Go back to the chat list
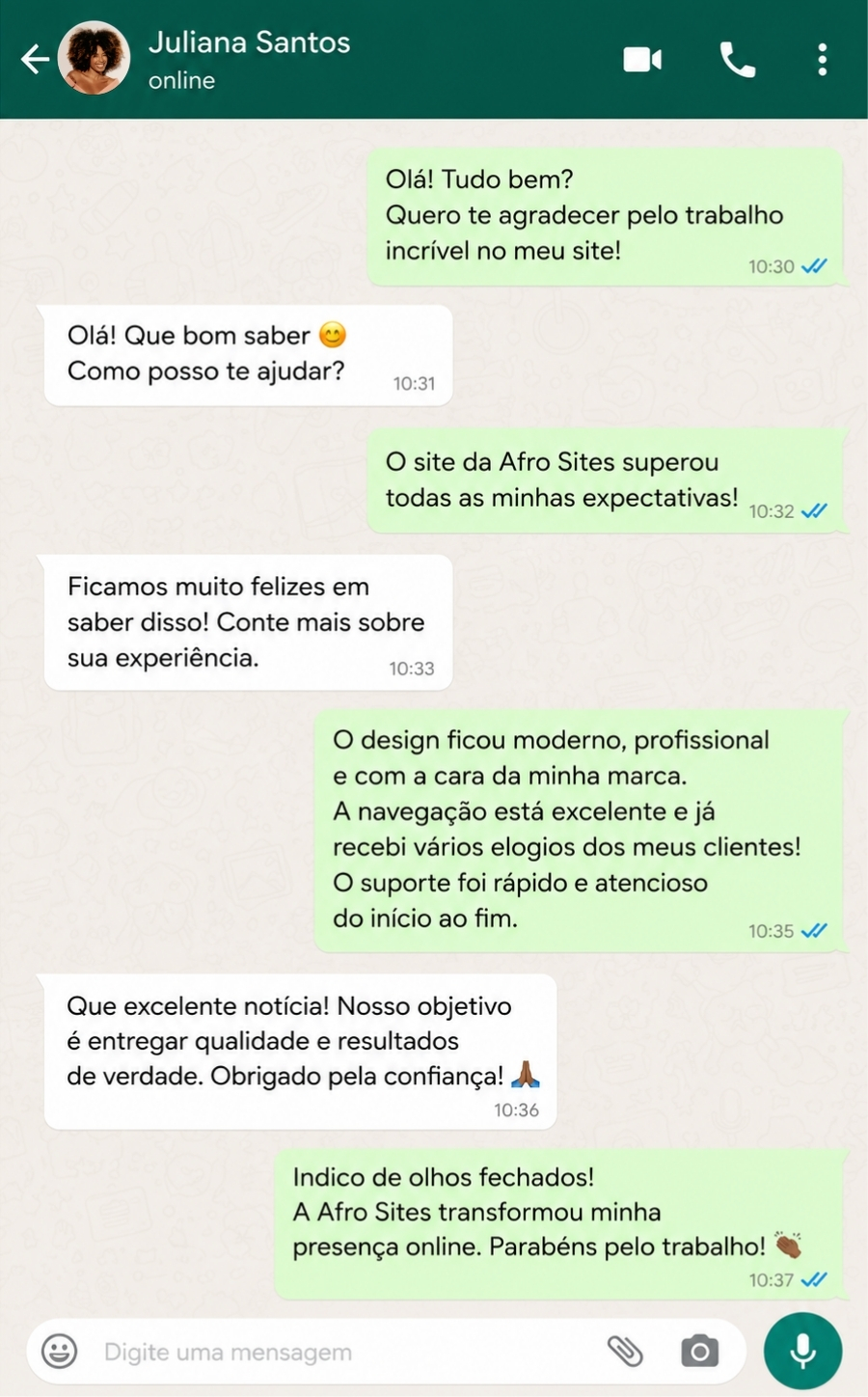868x1397 pixels. 36,60
